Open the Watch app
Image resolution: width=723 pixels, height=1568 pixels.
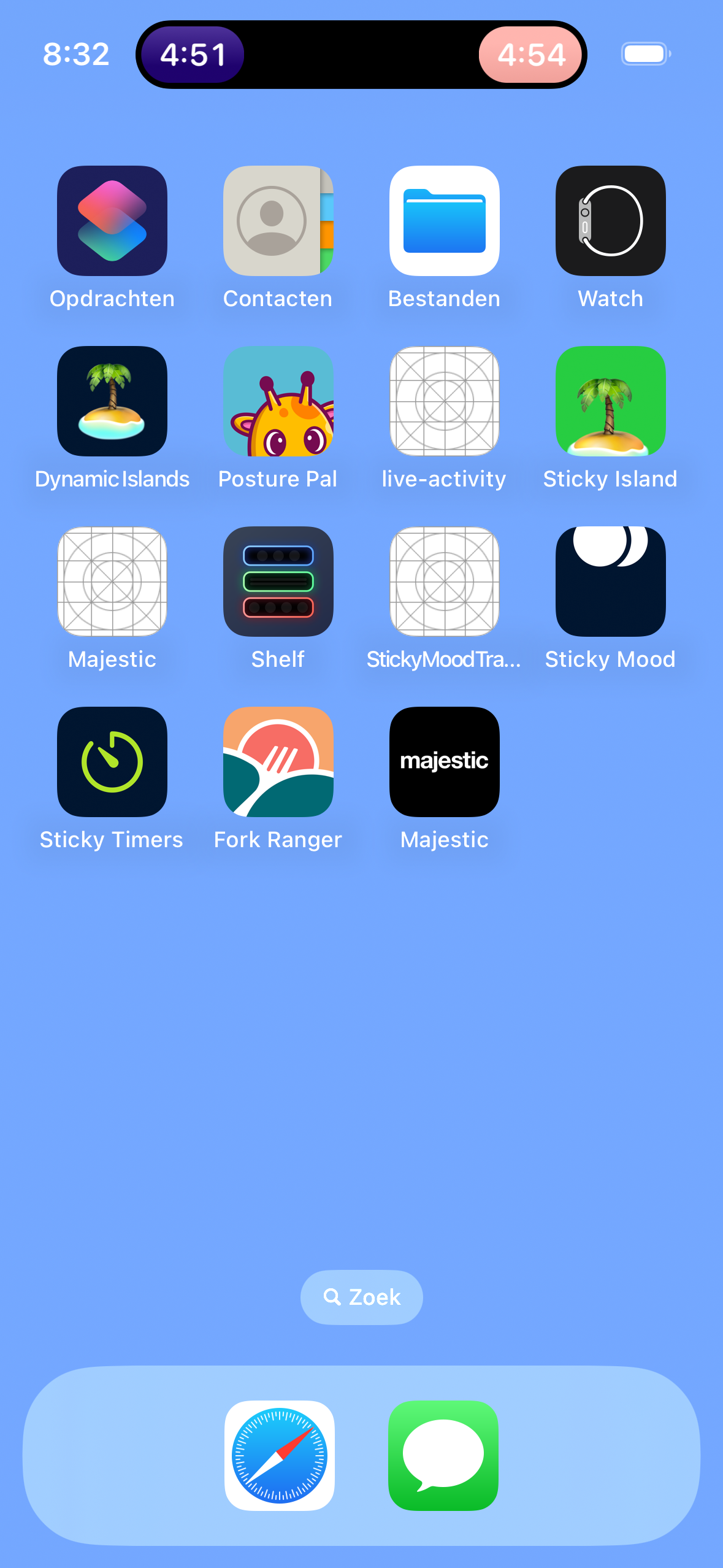pyautogui.click(x=610, y=221)
